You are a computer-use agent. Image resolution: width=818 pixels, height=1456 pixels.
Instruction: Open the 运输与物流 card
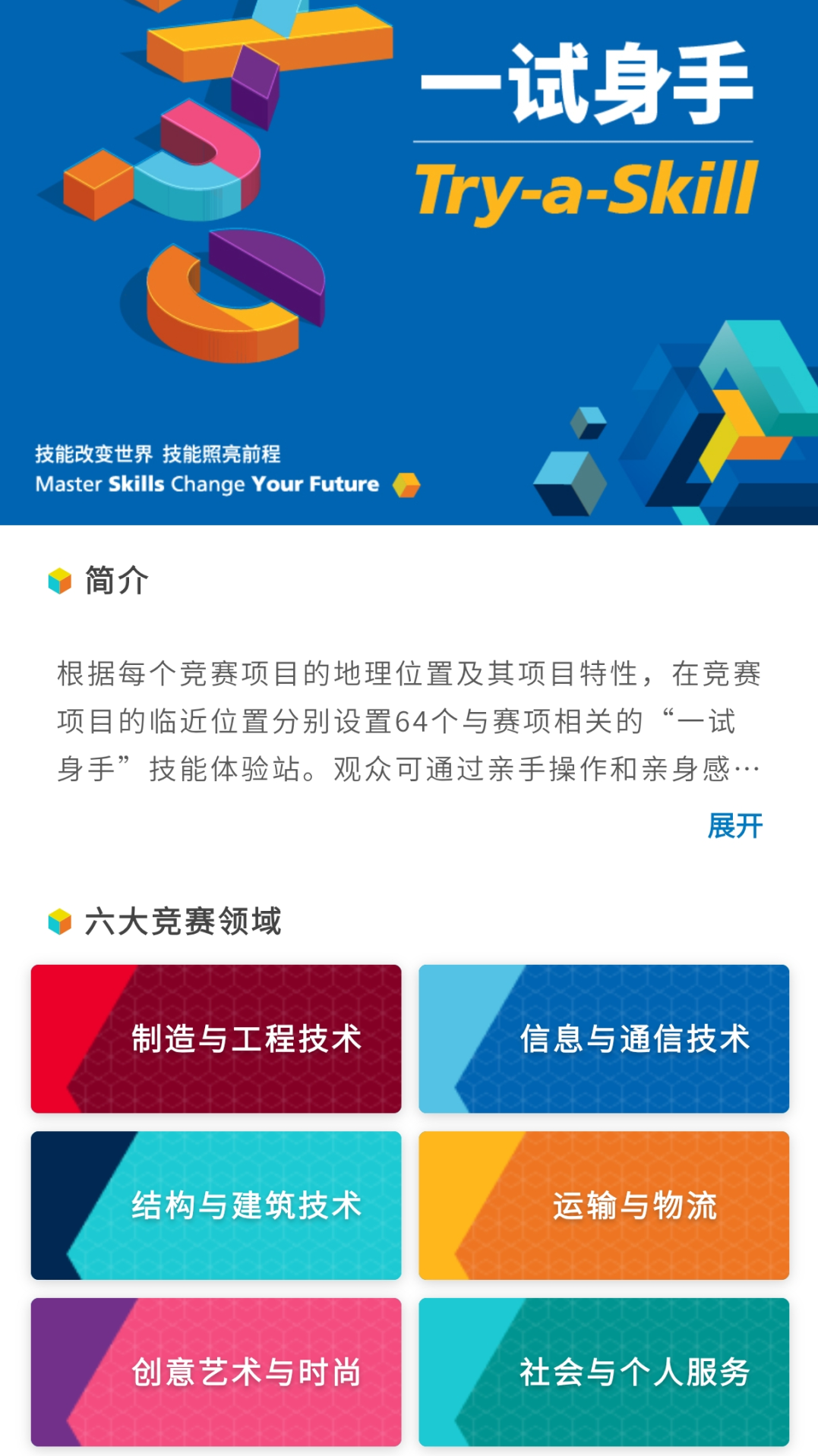coord(604,1205)
